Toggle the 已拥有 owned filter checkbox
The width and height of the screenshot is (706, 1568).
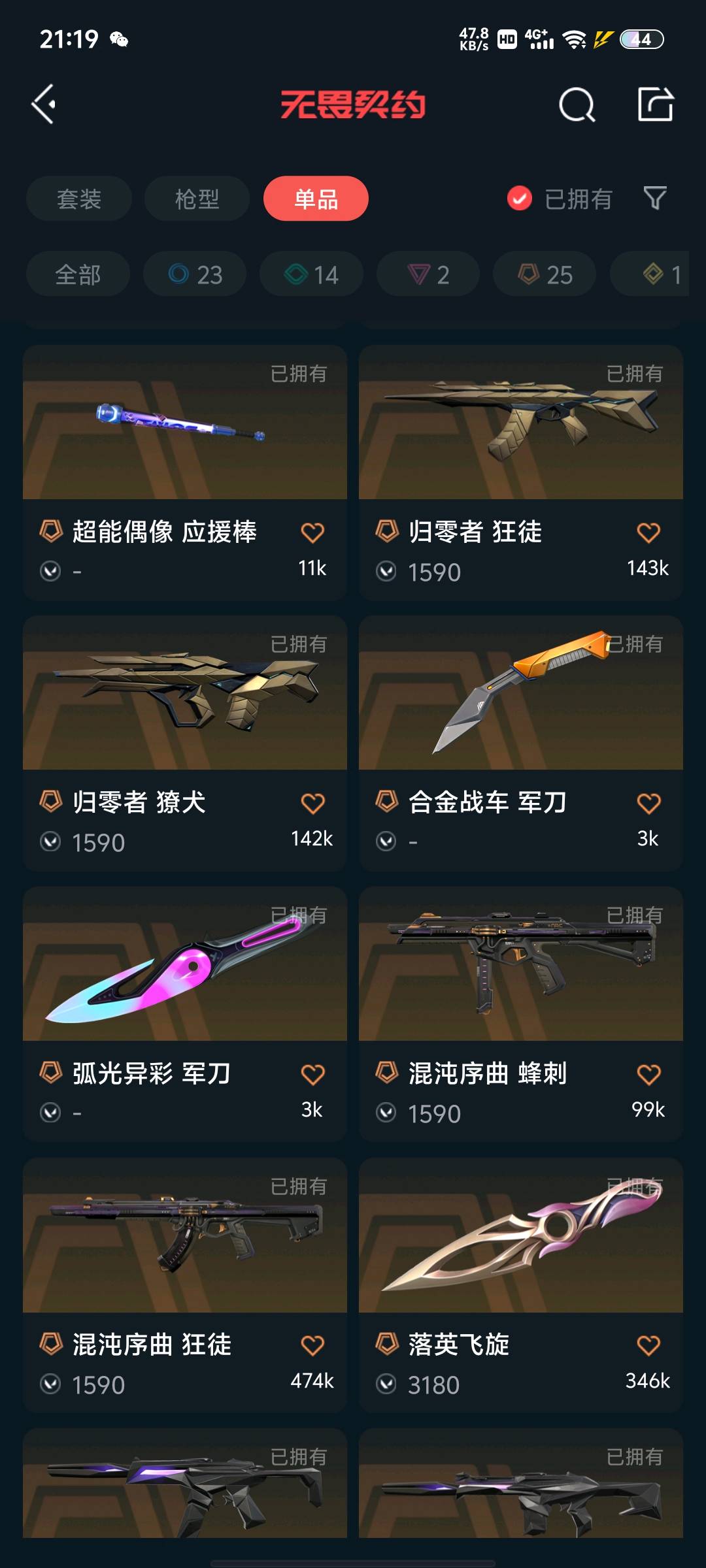[x=520, y=199]
